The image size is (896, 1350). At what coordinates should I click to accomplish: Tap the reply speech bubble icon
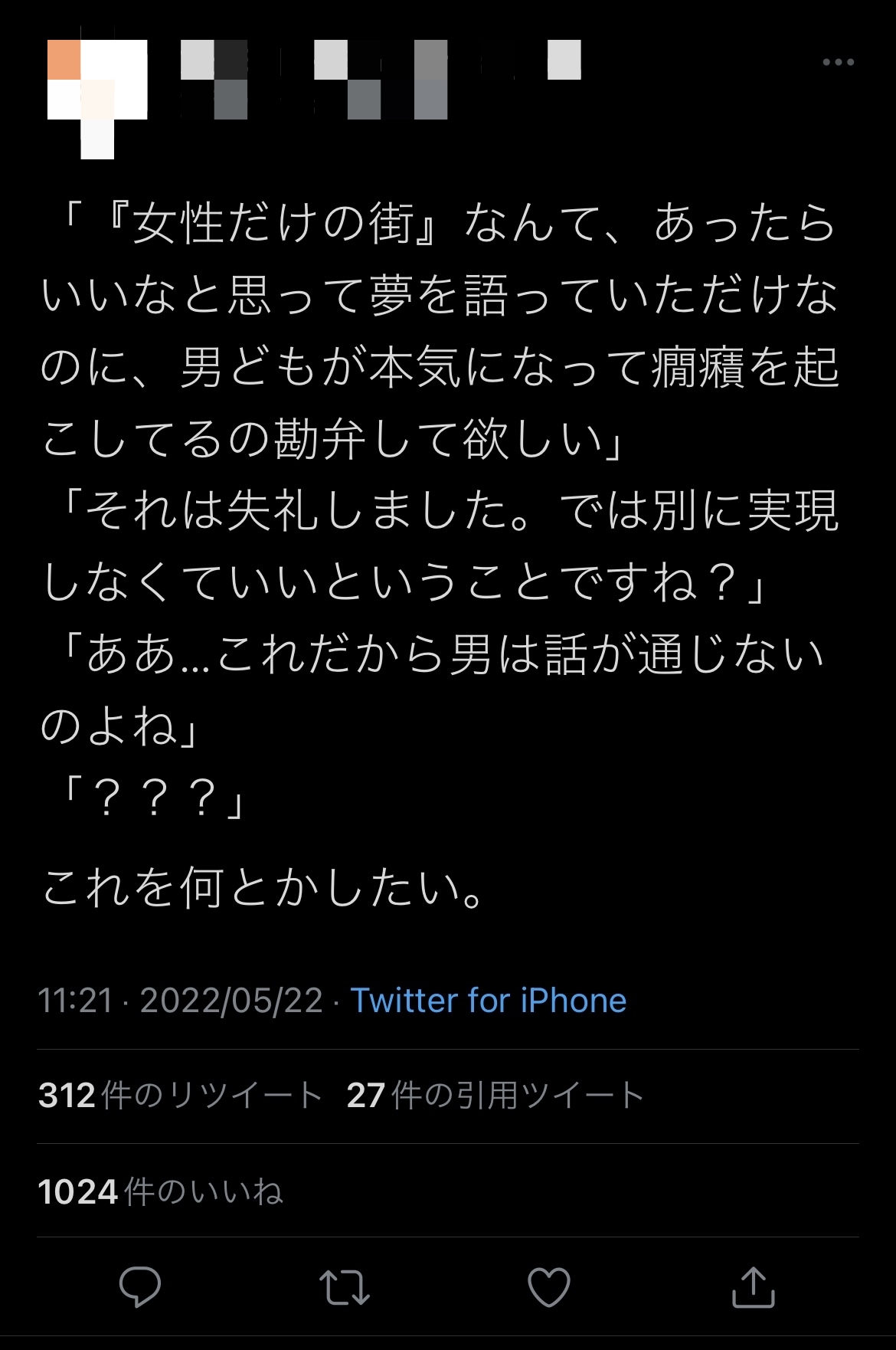(140, 1286)
